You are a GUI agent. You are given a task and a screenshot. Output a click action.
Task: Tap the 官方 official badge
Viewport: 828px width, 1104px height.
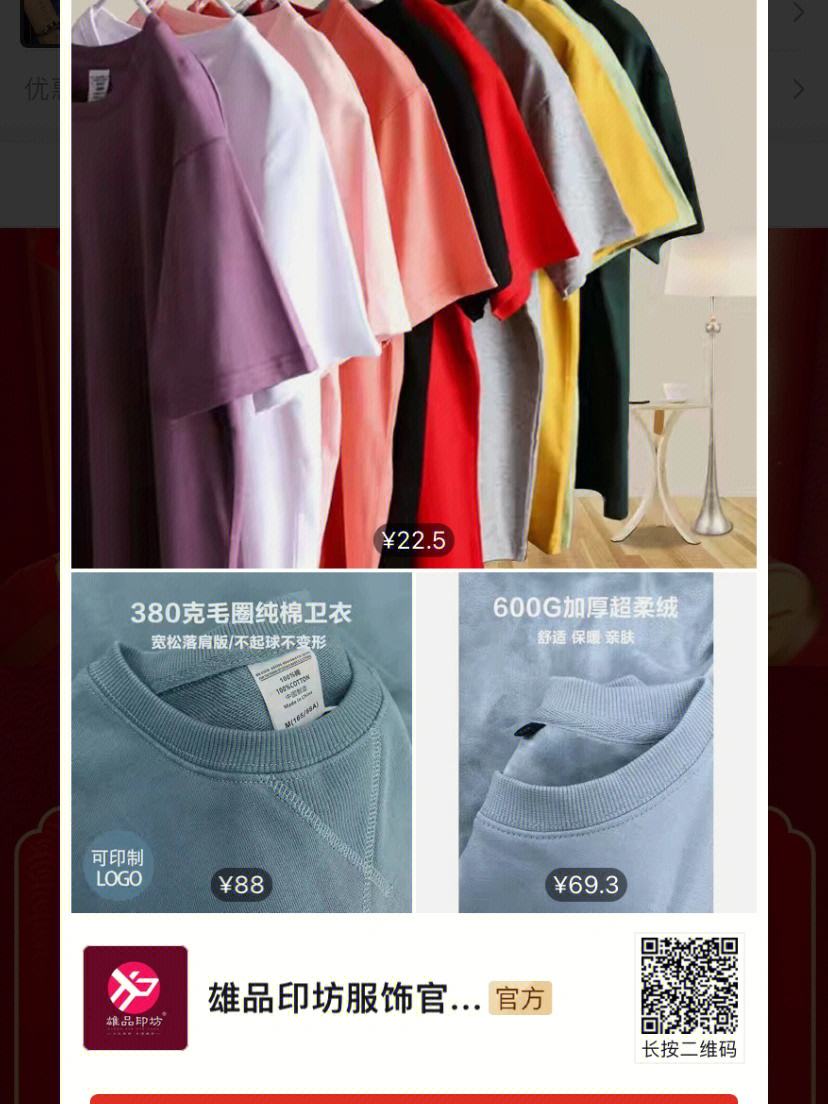point(519,999)
